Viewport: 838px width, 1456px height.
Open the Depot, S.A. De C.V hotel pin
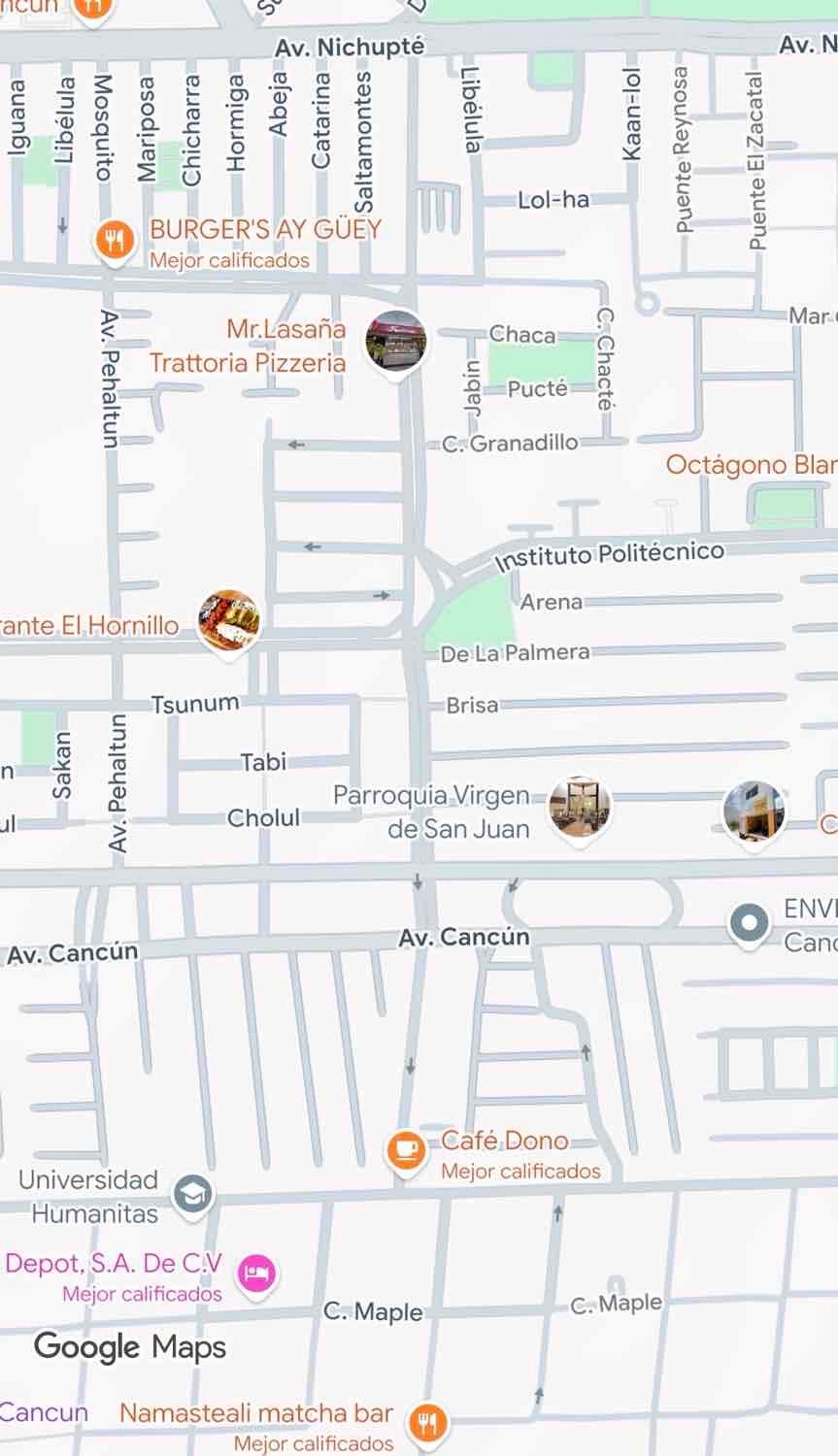click(256, 1272)
